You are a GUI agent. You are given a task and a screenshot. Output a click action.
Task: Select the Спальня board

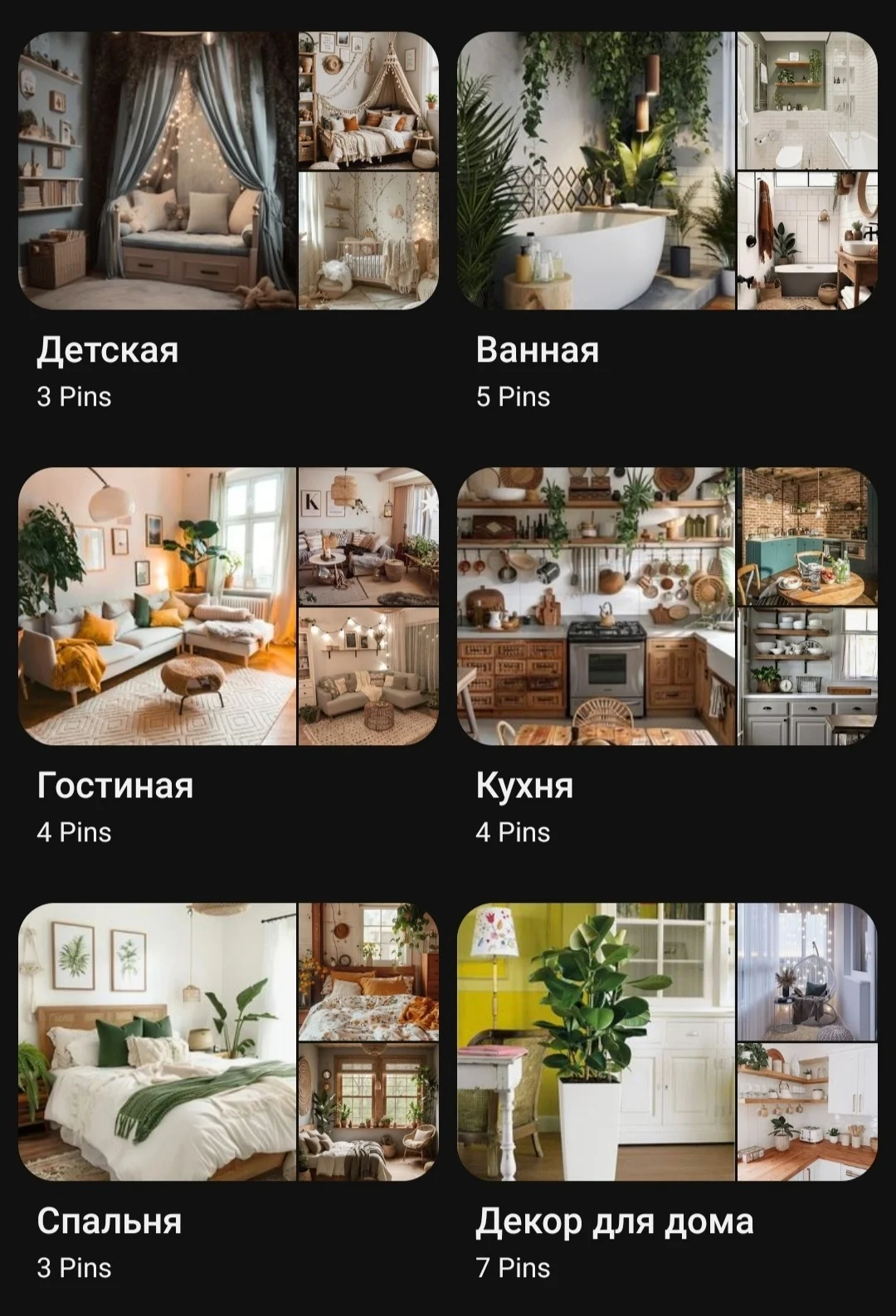coord(228,1042)
